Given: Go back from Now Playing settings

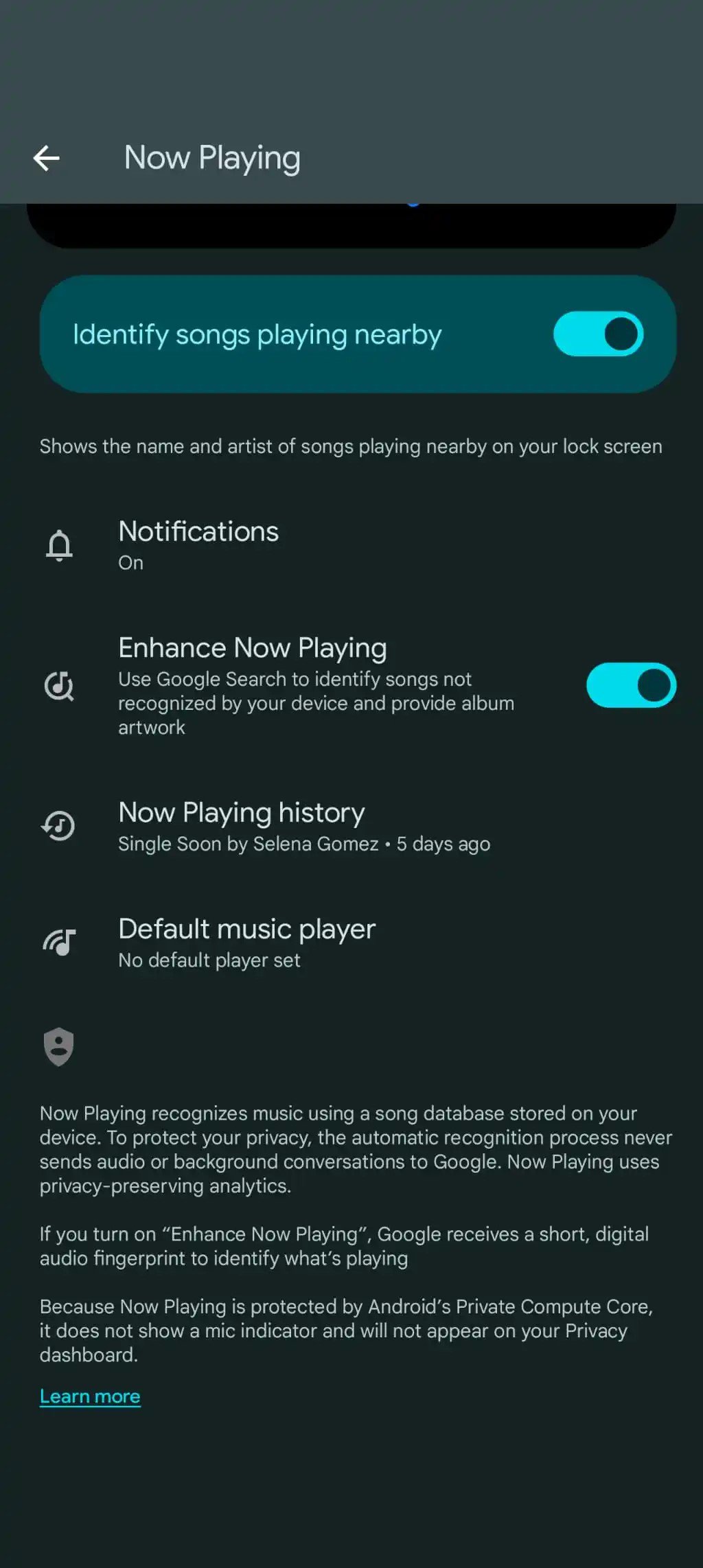Looking at the screenshot, I should point(47,158).
